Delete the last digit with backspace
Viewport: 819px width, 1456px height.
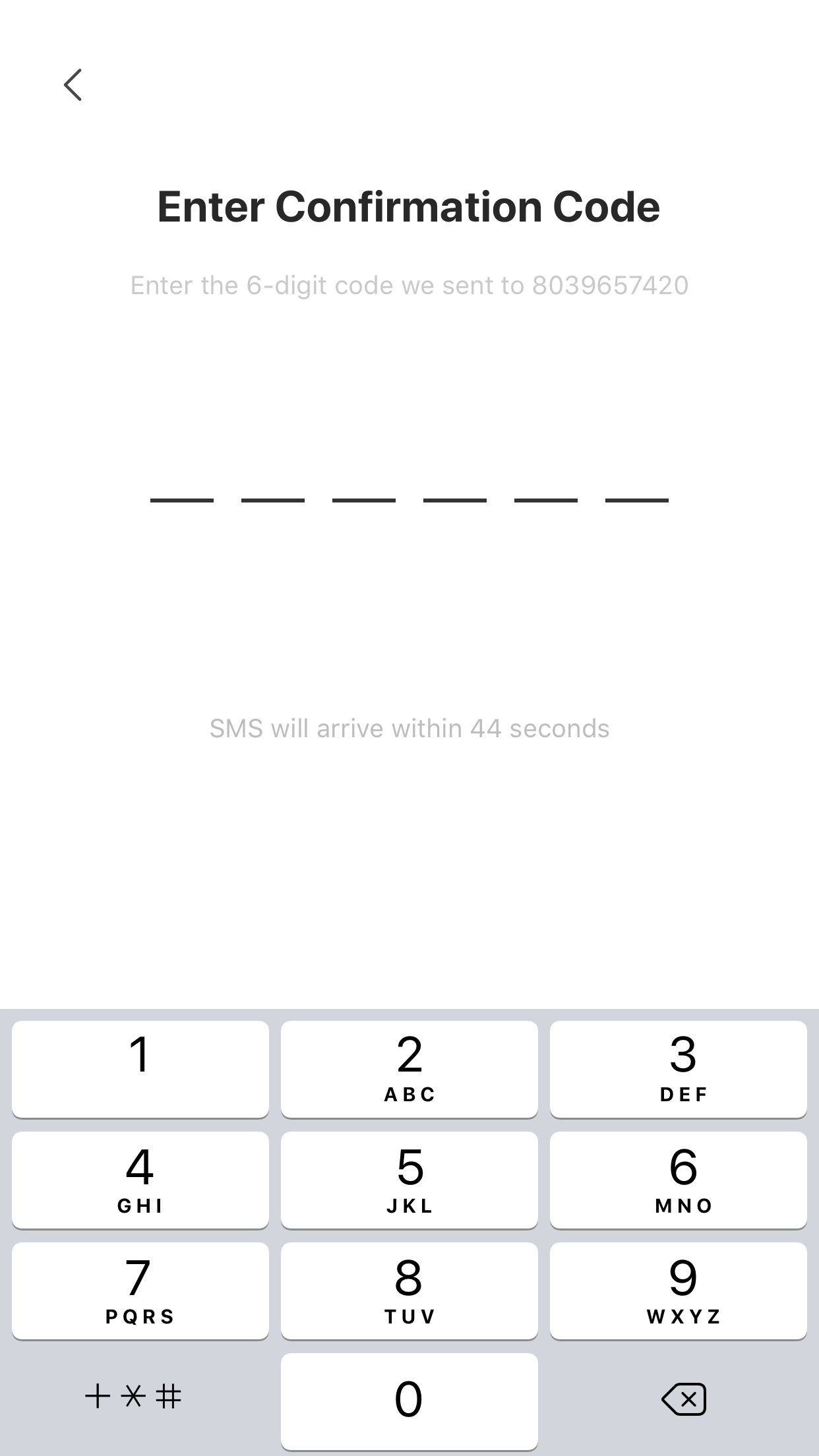684,1399
